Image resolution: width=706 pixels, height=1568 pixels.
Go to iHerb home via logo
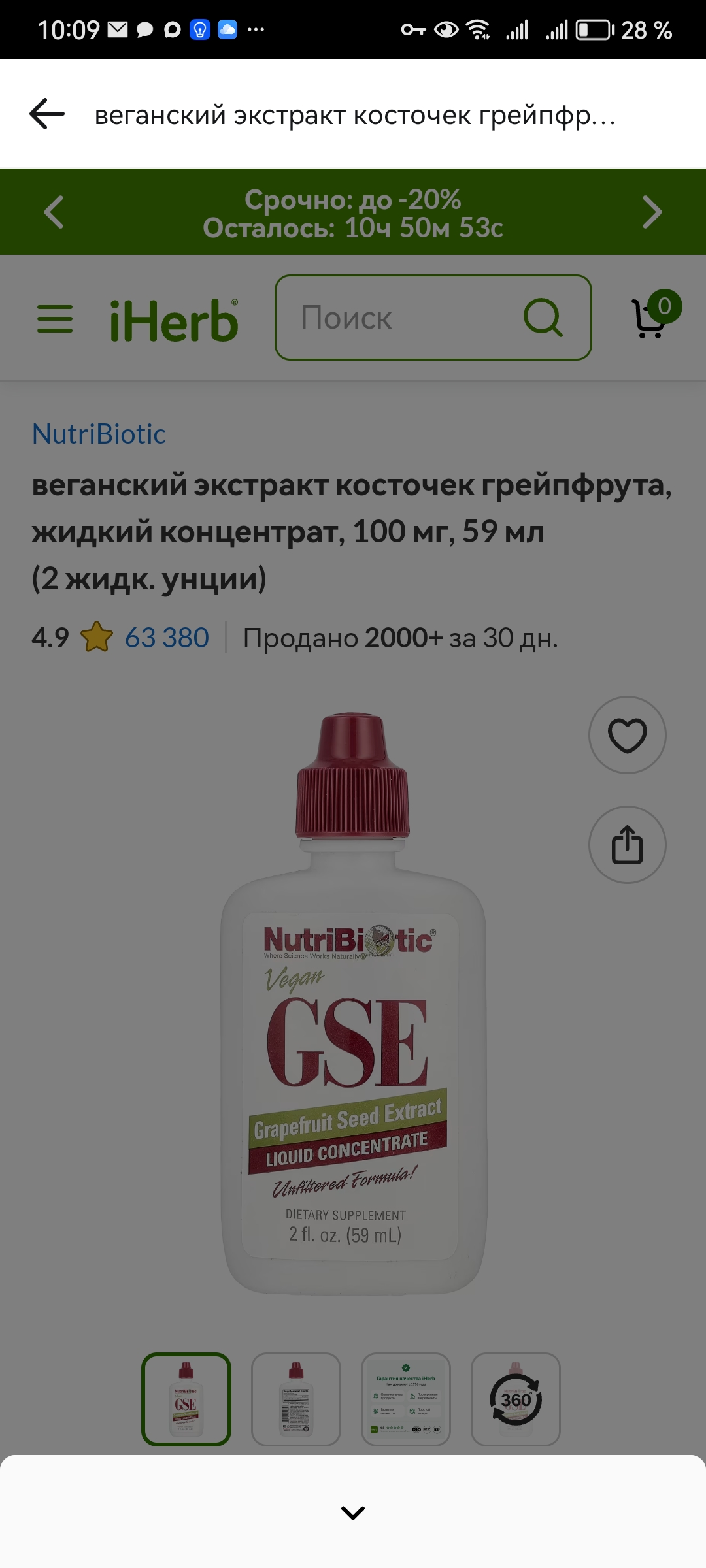point(174,320)
